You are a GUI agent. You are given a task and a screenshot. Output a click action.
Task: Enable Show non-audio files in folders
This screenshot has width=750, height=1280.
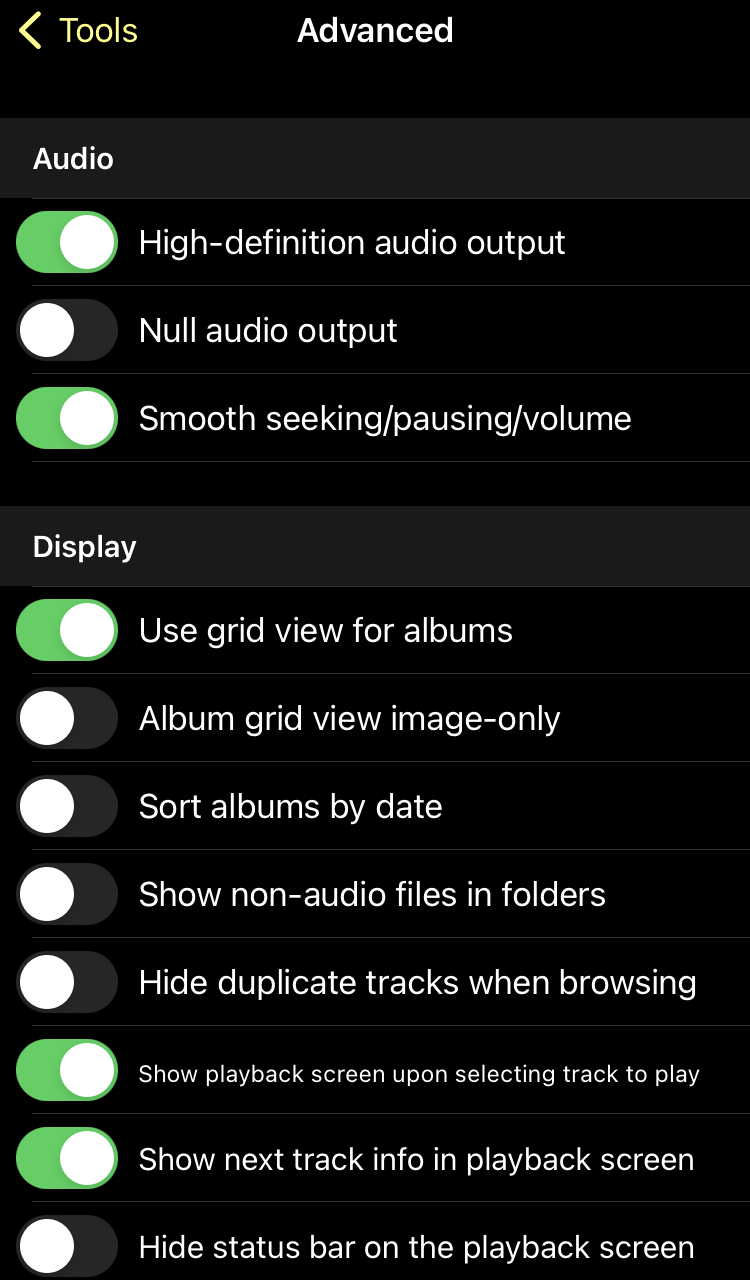click(67, 894)
